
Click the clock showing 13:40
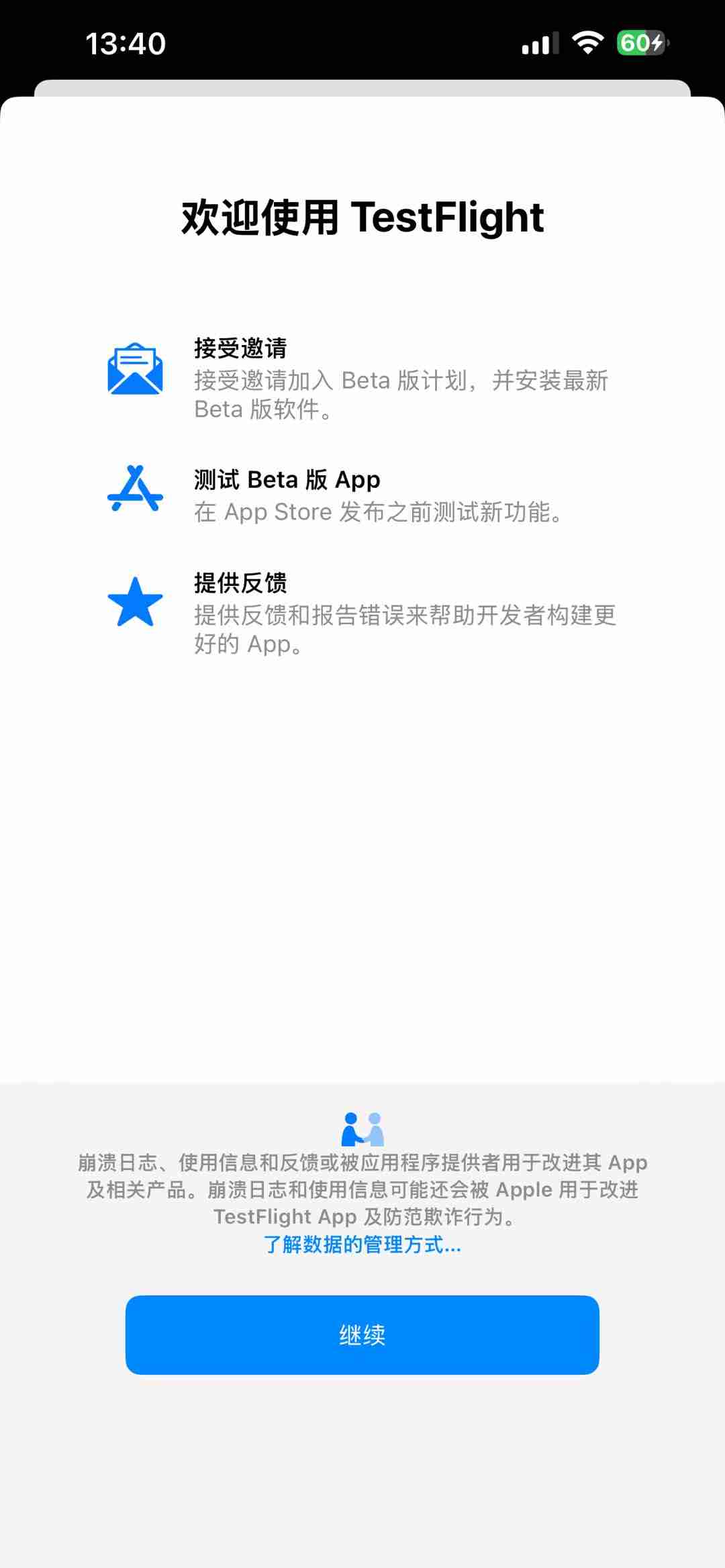(125, 42)
